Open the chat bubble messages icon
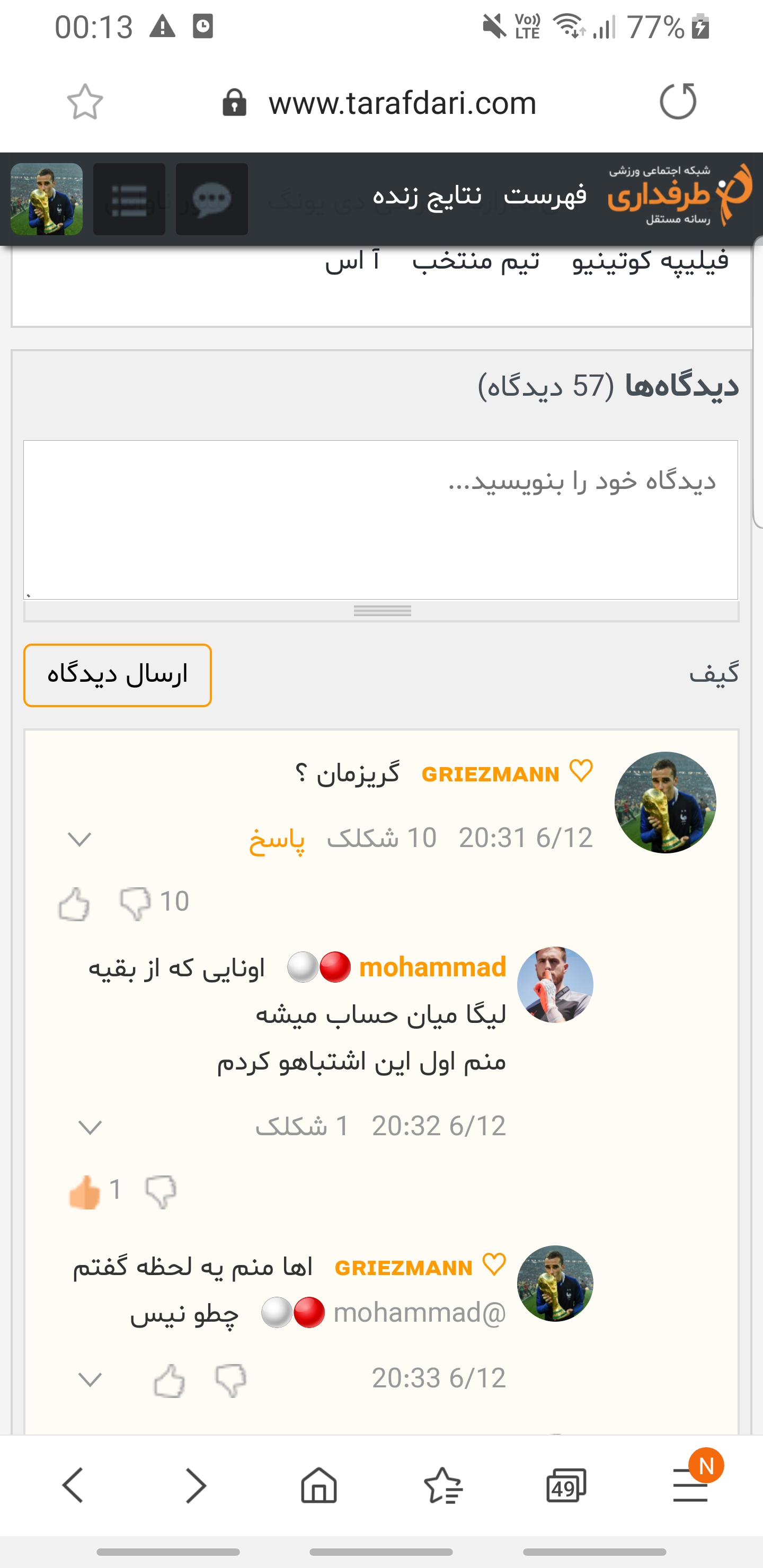Screen dimensions: 763x1568 tap(212, 199)
